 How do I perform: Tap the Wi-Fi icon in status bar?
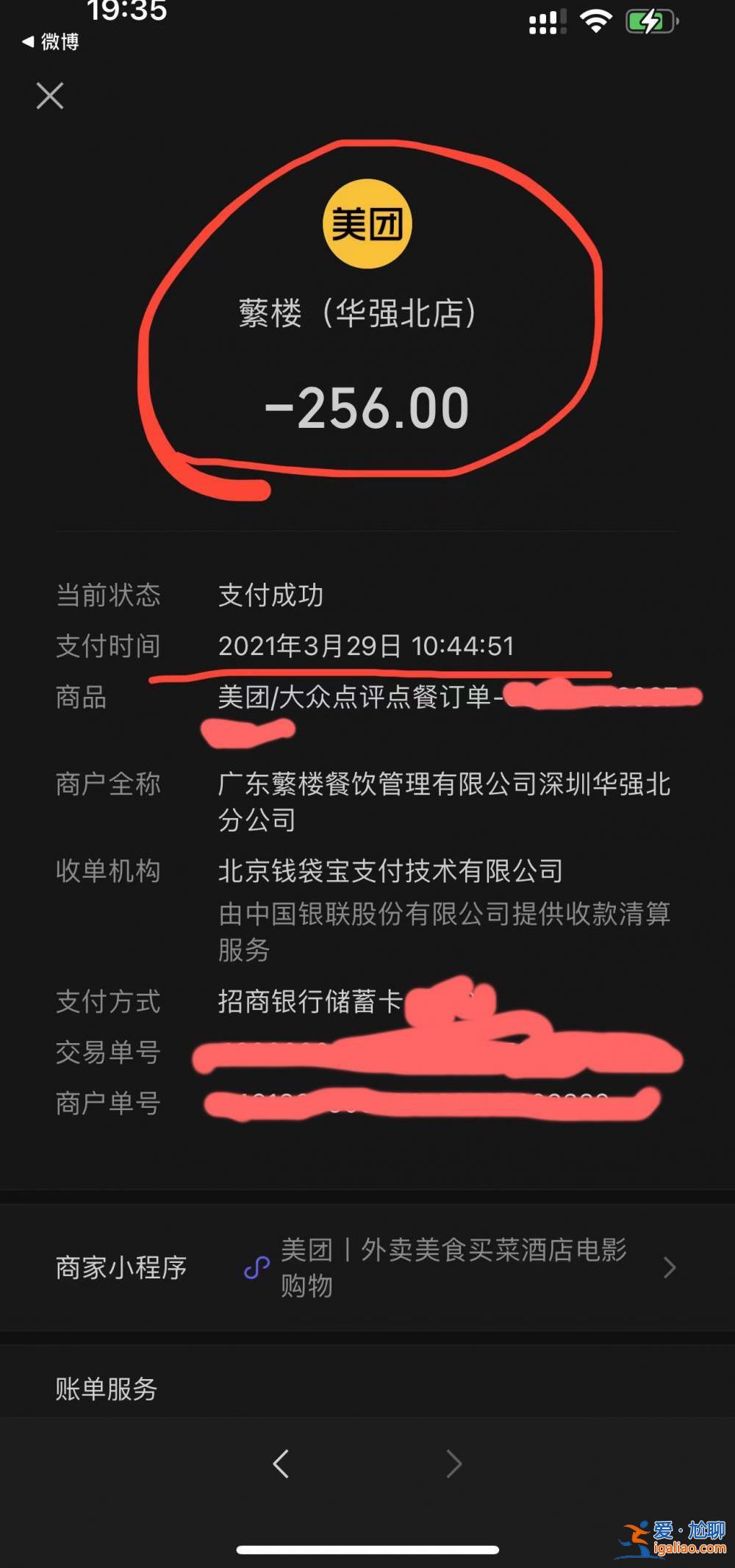pyautogui.click(x=597, y=22)
